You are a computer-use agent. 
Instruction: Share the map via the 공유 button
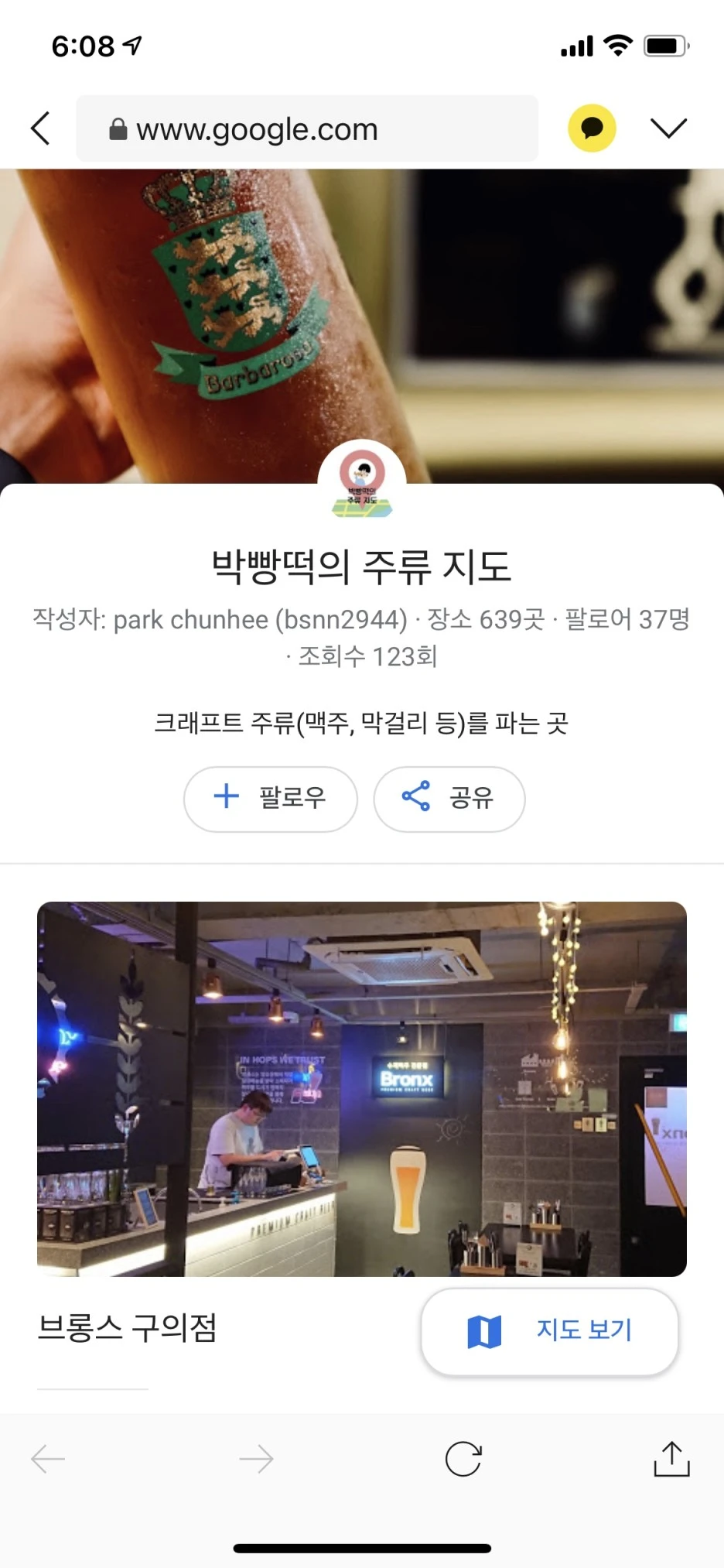(x=449, y=799)
